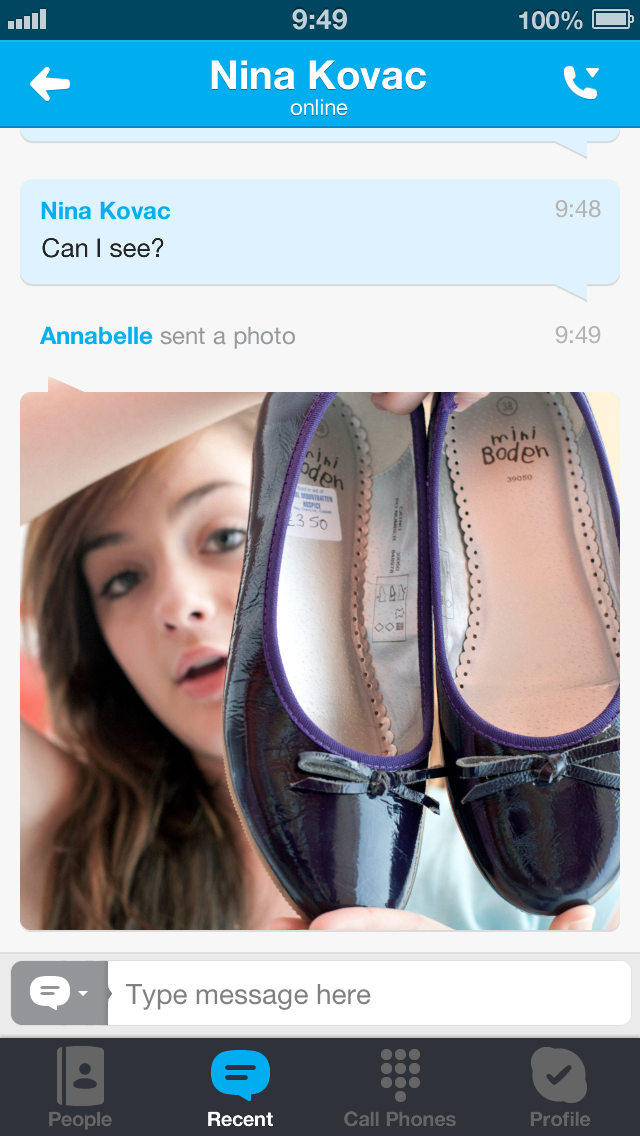This screenshot has height=1136, width=640.
Task: Focus the Type message here field
Action: point(368,994)
